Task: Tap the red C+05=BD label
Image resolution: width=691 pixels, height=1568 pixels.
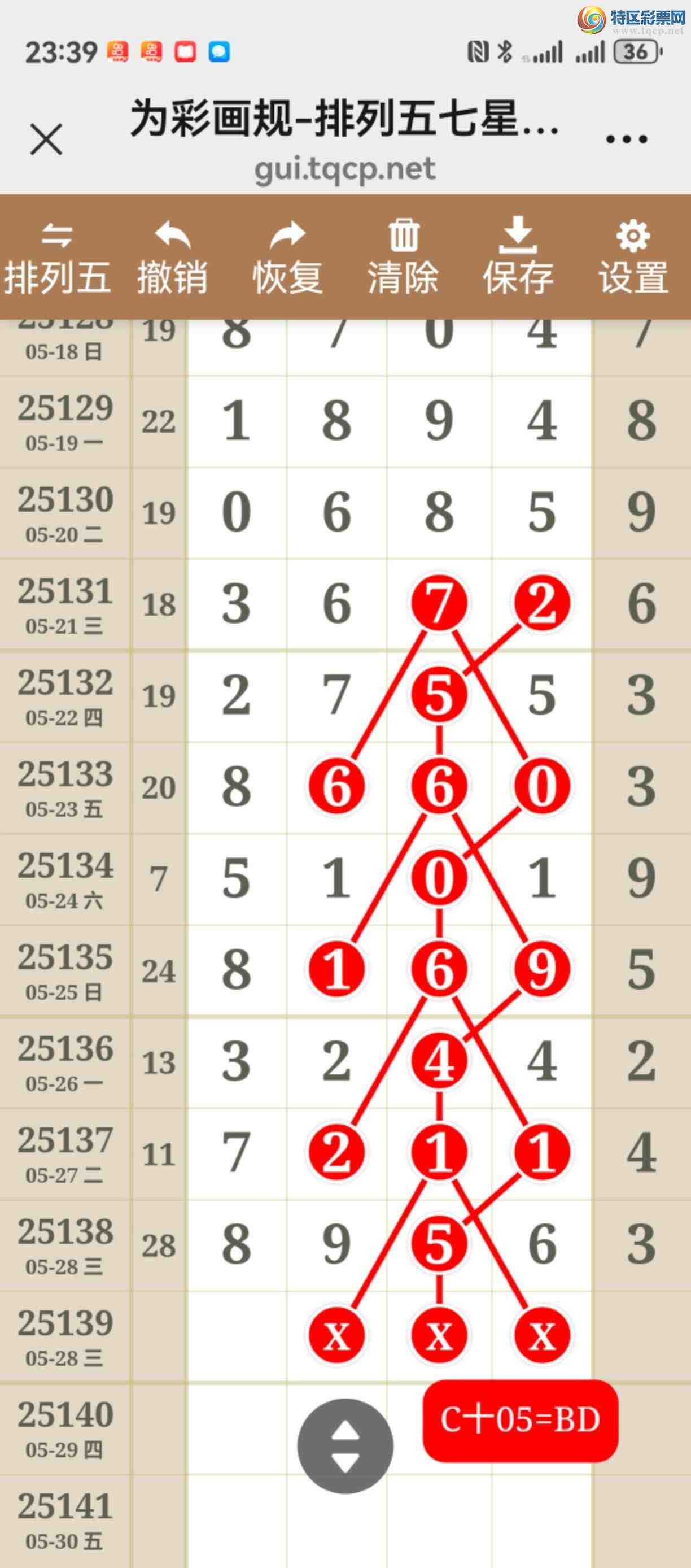Action: (x=520, y=1420)
